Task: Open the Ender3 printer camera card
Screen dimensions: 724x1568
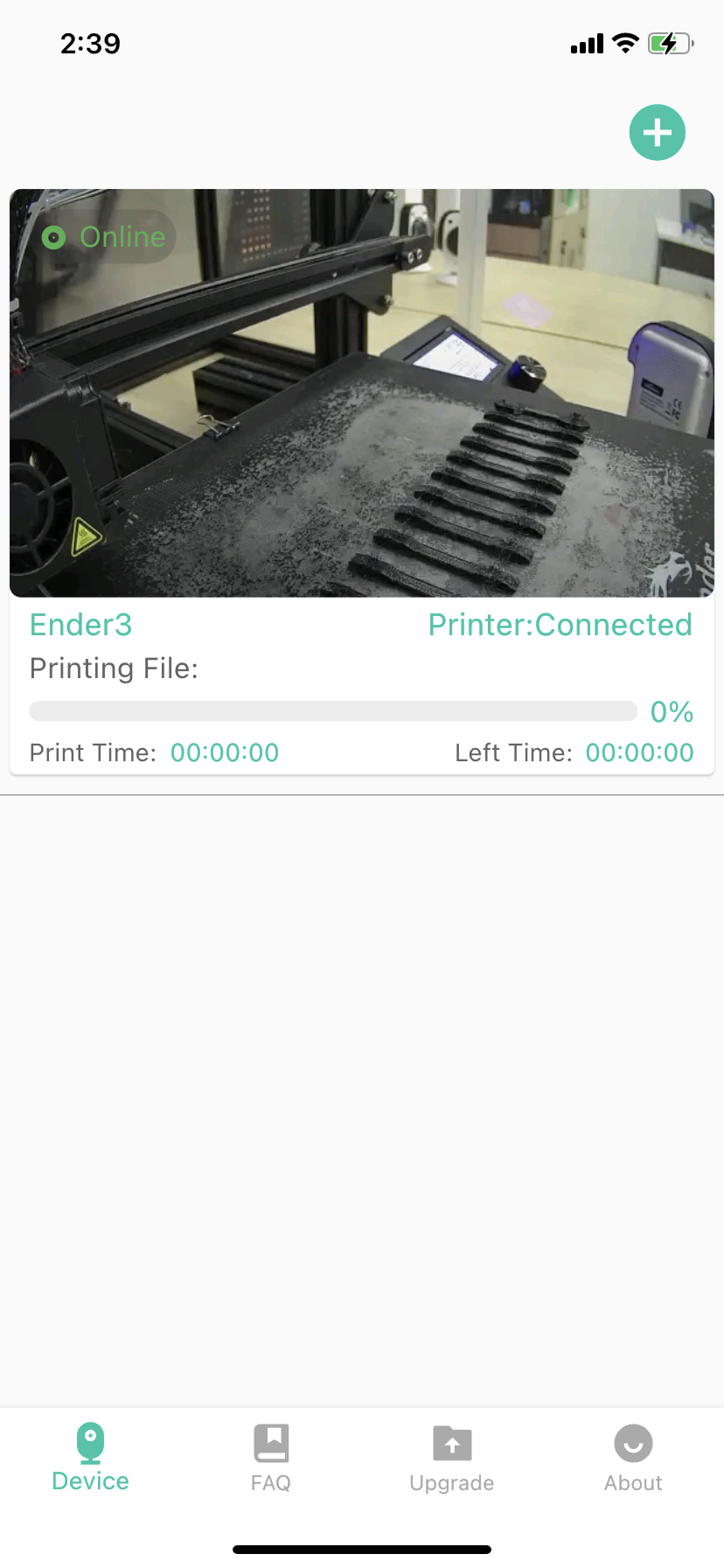Action: [x=362, y=394]
